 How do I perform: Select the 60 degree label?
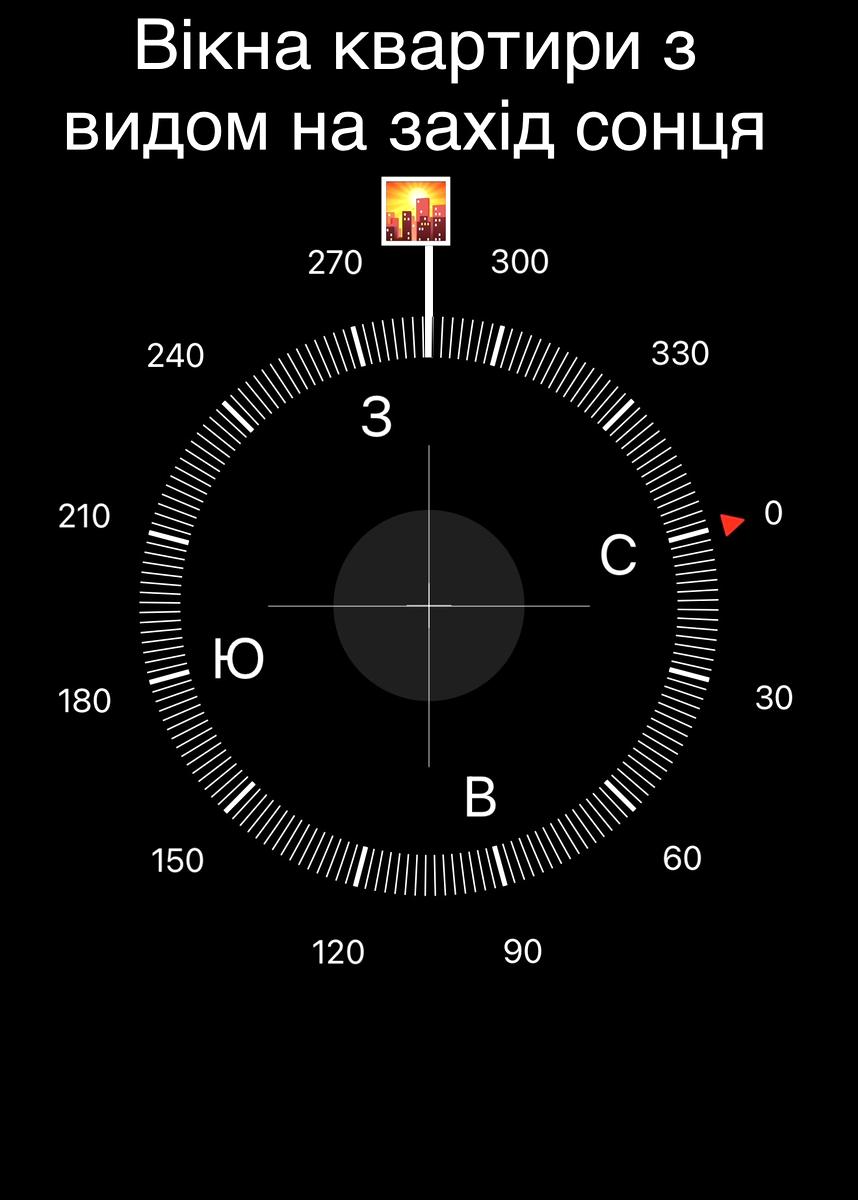click(x=682, y=857)
